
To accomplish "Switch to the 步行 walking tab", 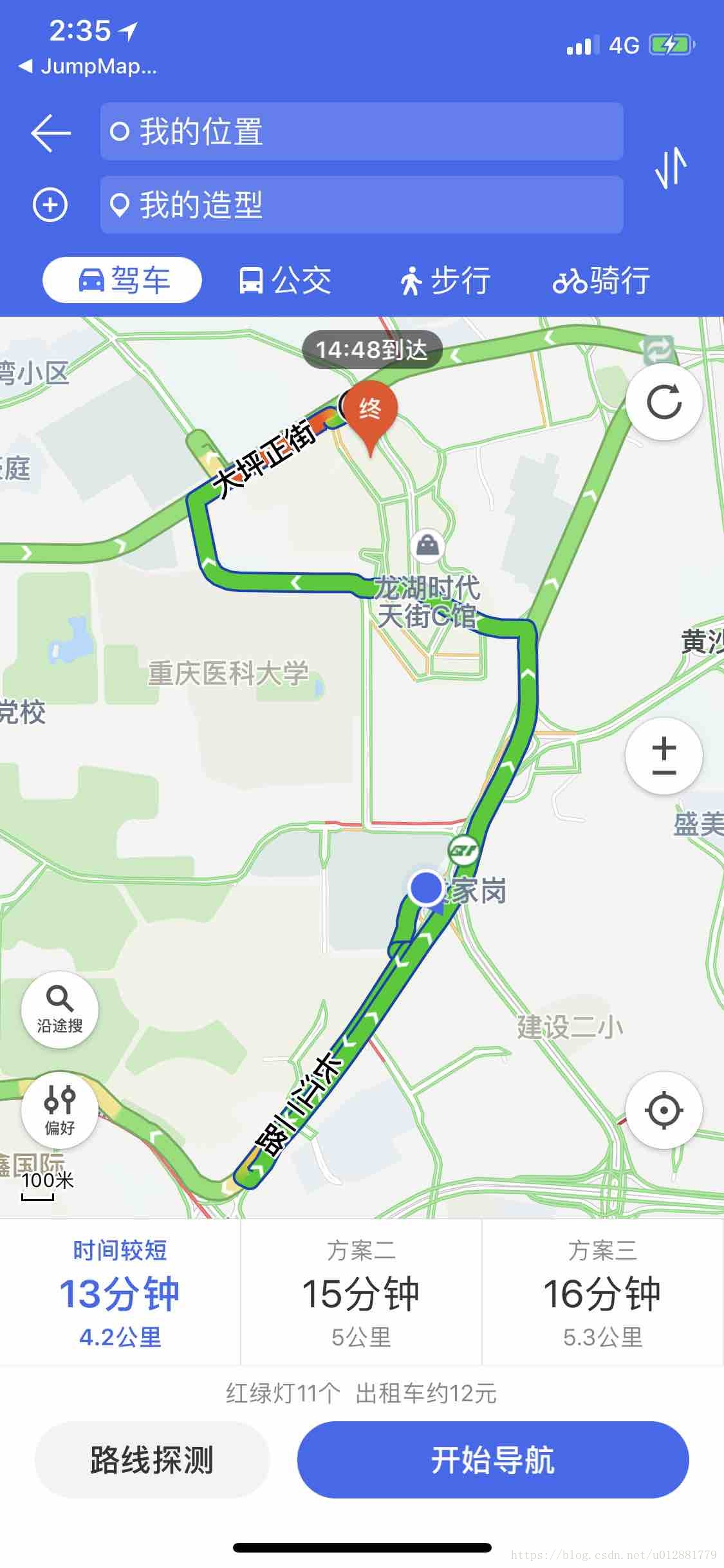I will click(445, 281).
